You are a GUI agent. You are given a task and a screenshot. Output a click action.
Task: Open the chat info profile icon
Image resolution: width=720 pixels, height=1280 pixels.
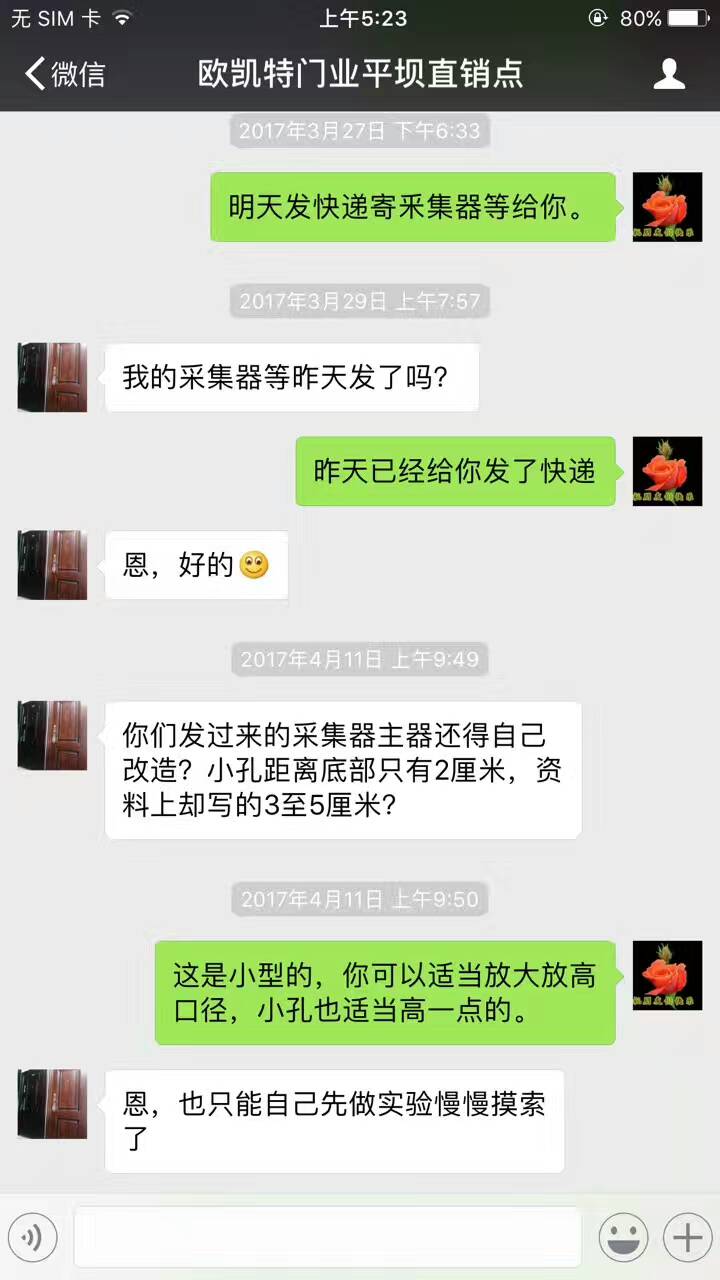click(669, 74)
